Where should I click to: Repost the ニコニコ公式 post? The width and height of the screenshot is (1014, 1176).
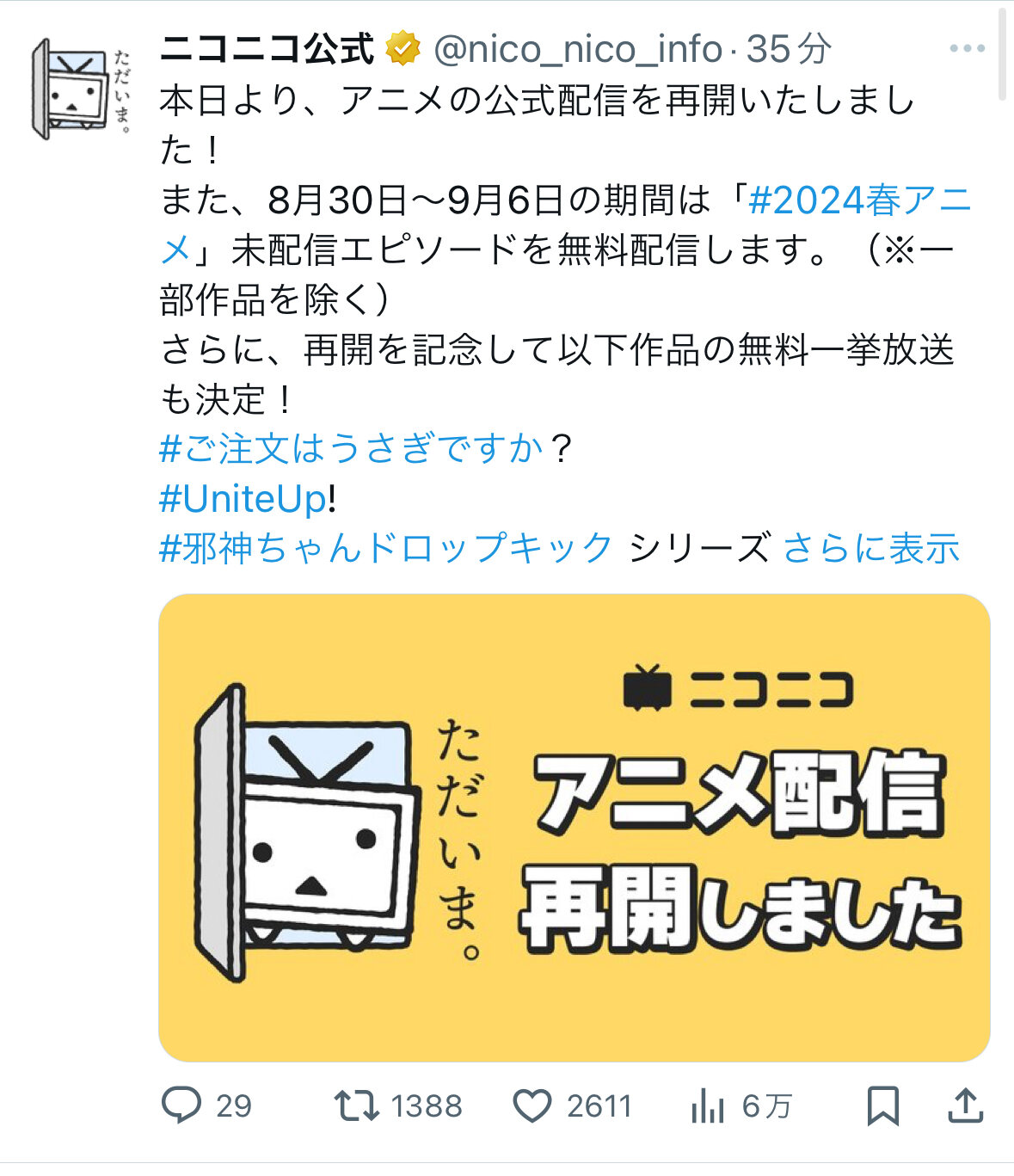point(357,1105)
